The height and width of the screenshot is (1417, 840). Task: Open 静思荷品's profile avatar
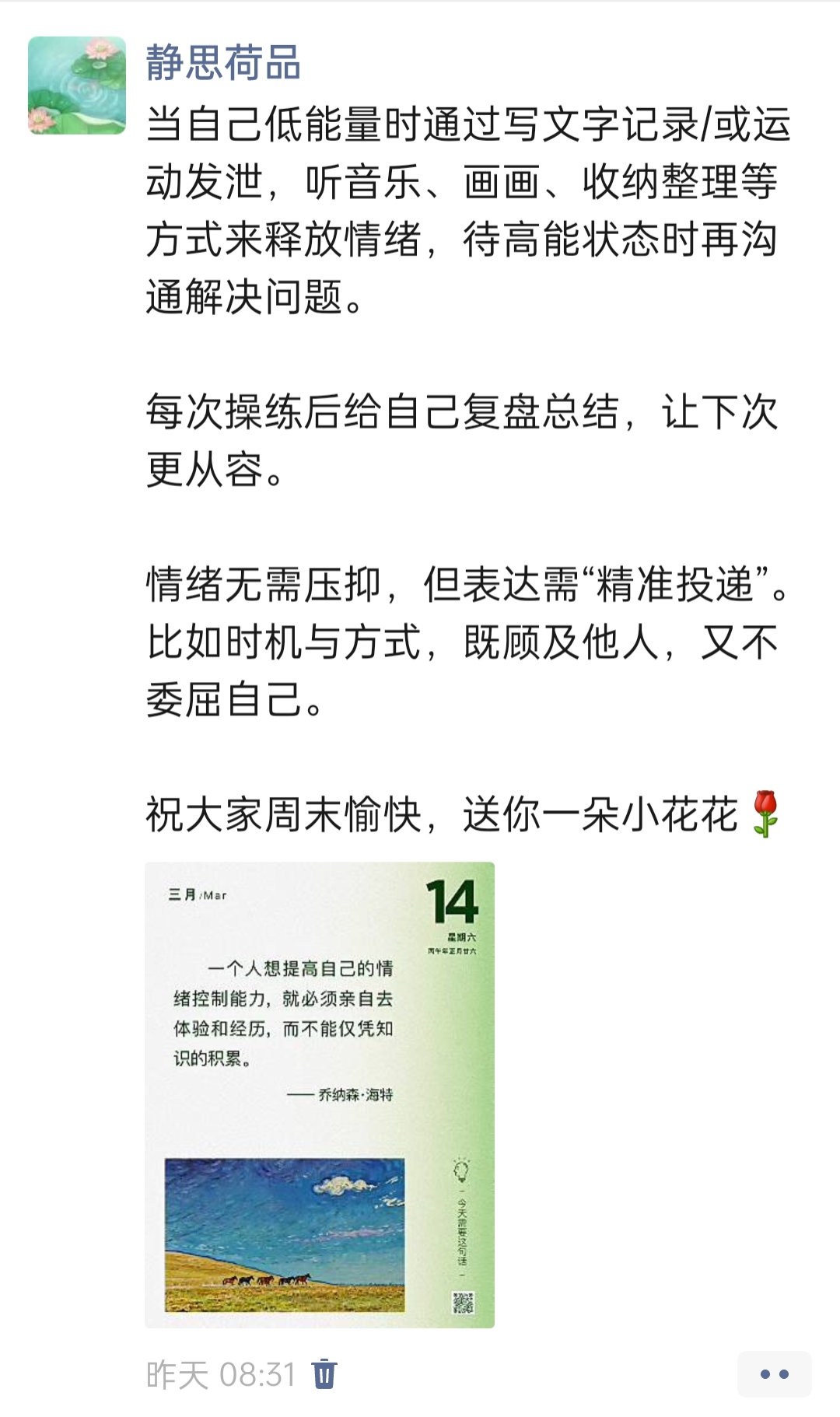(77, 85)
